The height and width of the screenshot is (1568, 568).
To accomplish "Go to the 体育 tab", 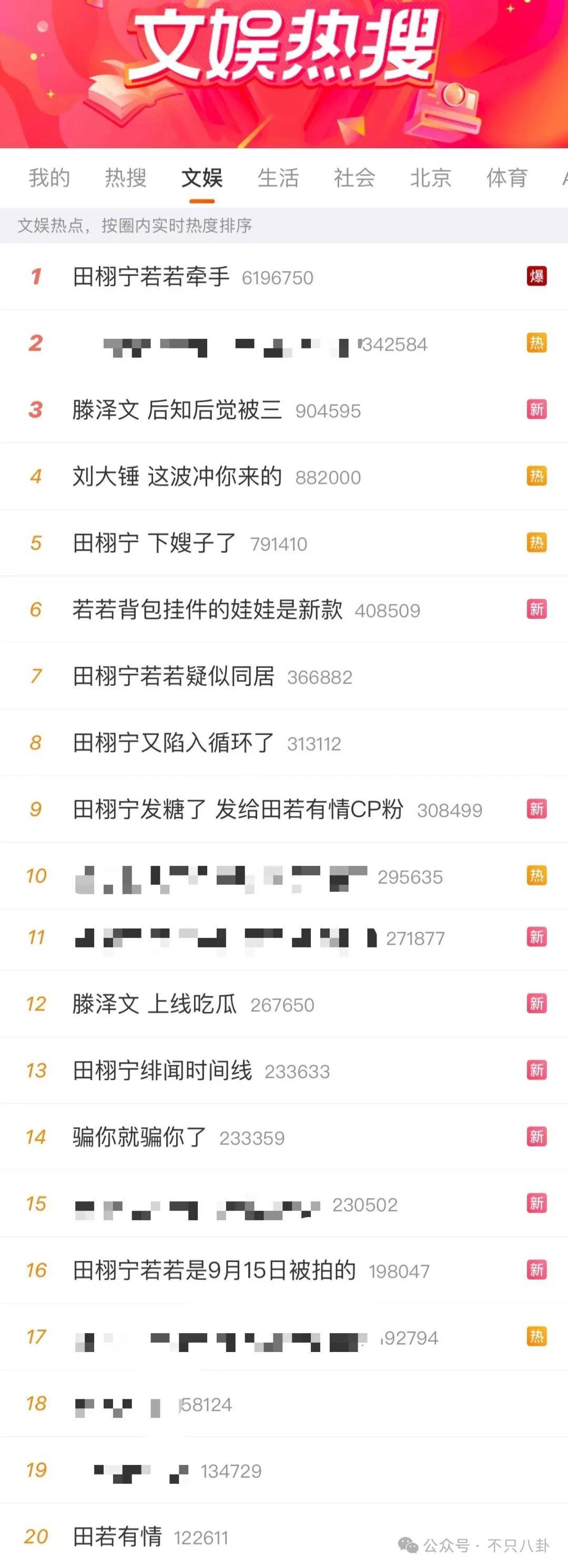I will pyautogui.click(x=506, y=178).
